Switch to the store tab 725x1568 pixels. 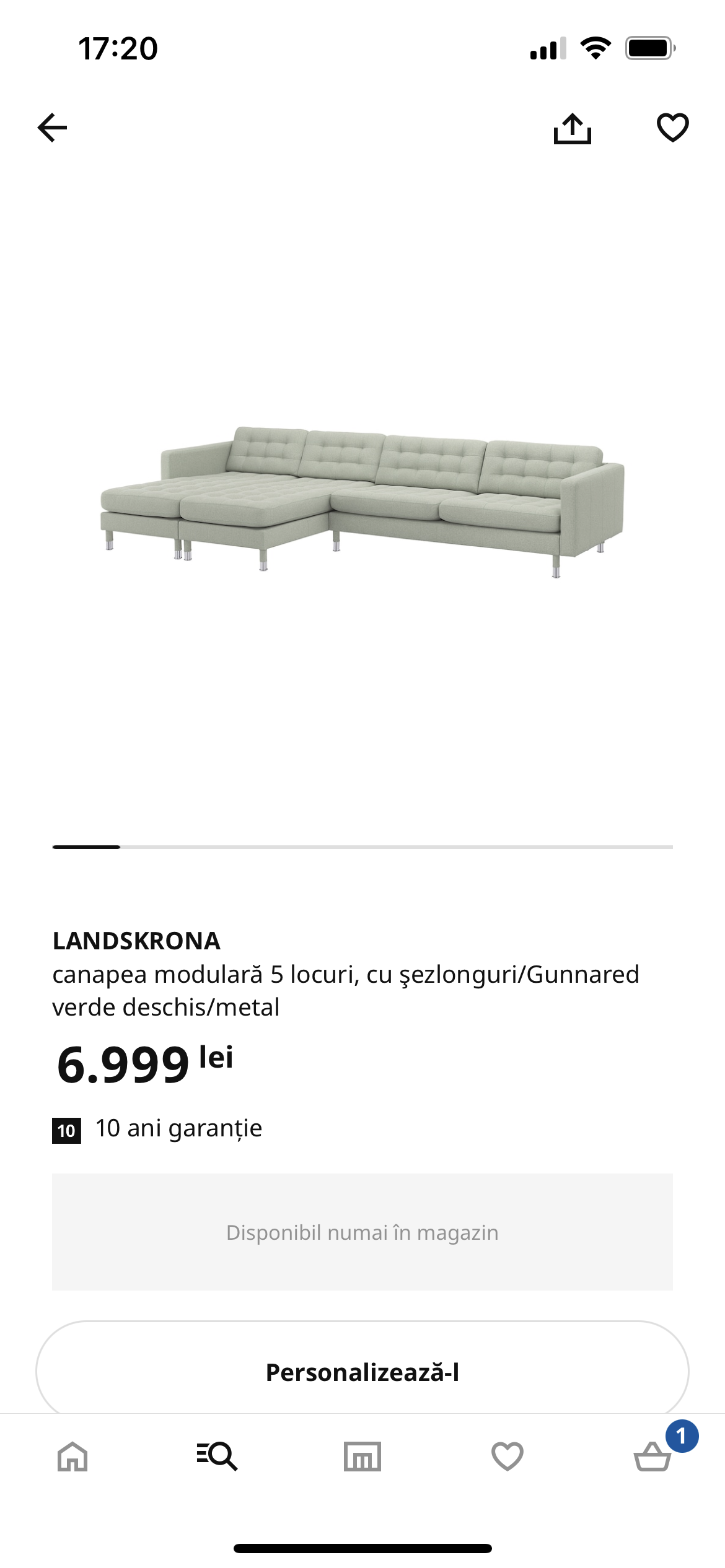[362, 1455]
